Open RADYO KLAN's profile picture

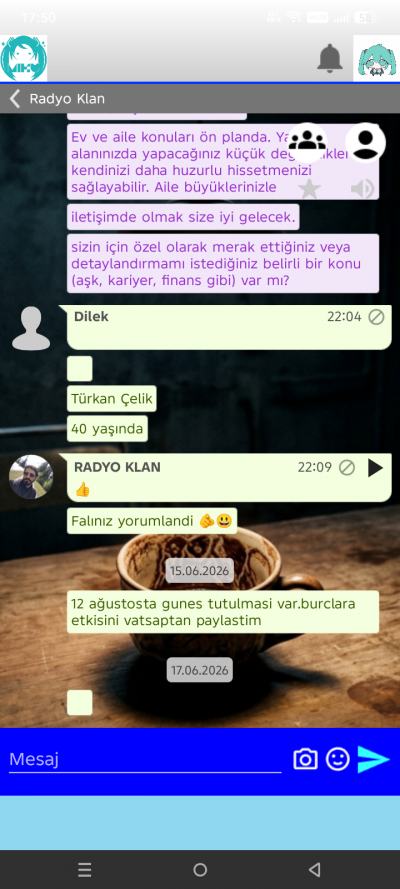tap(31, 477)
